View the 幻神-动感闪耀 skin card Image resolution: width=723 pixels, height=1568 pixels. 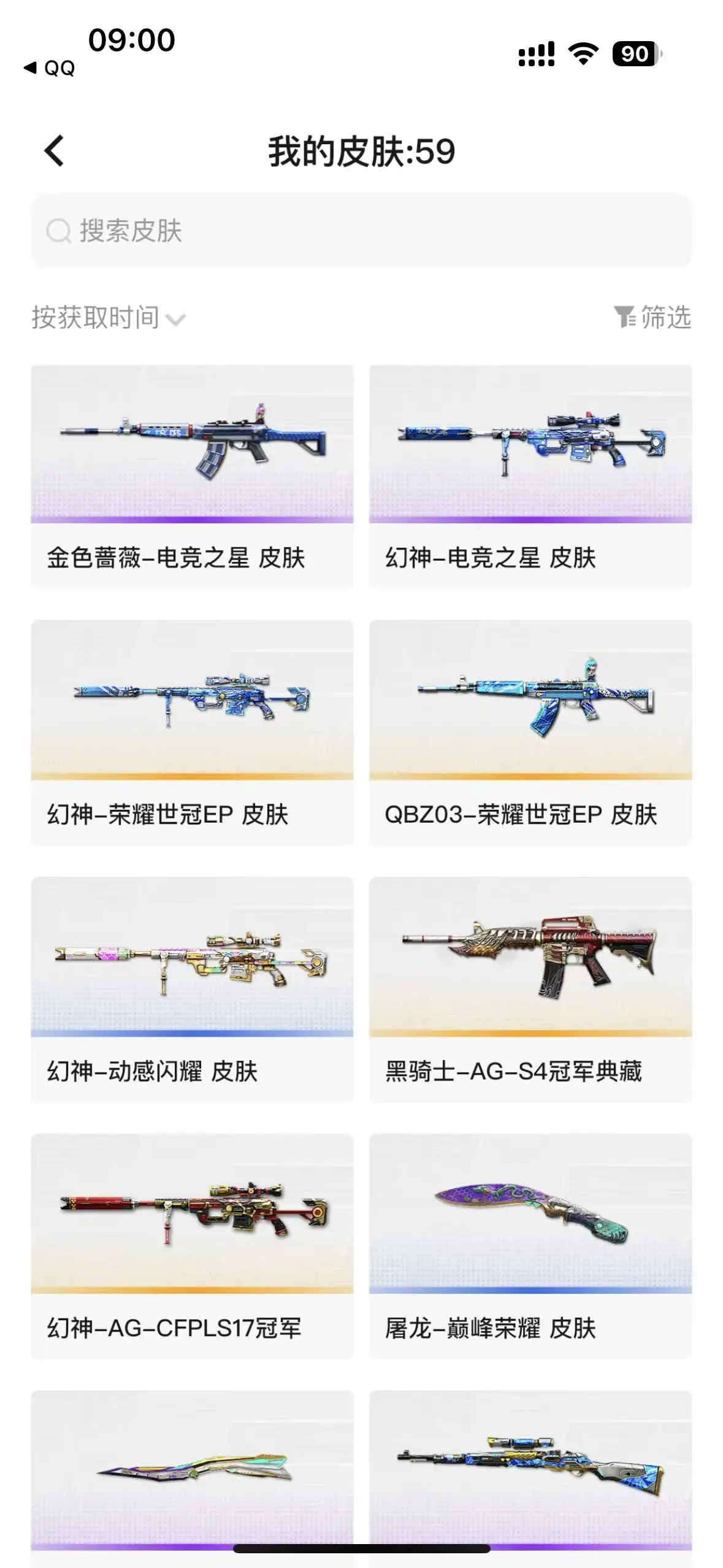(x=192, y=988)
